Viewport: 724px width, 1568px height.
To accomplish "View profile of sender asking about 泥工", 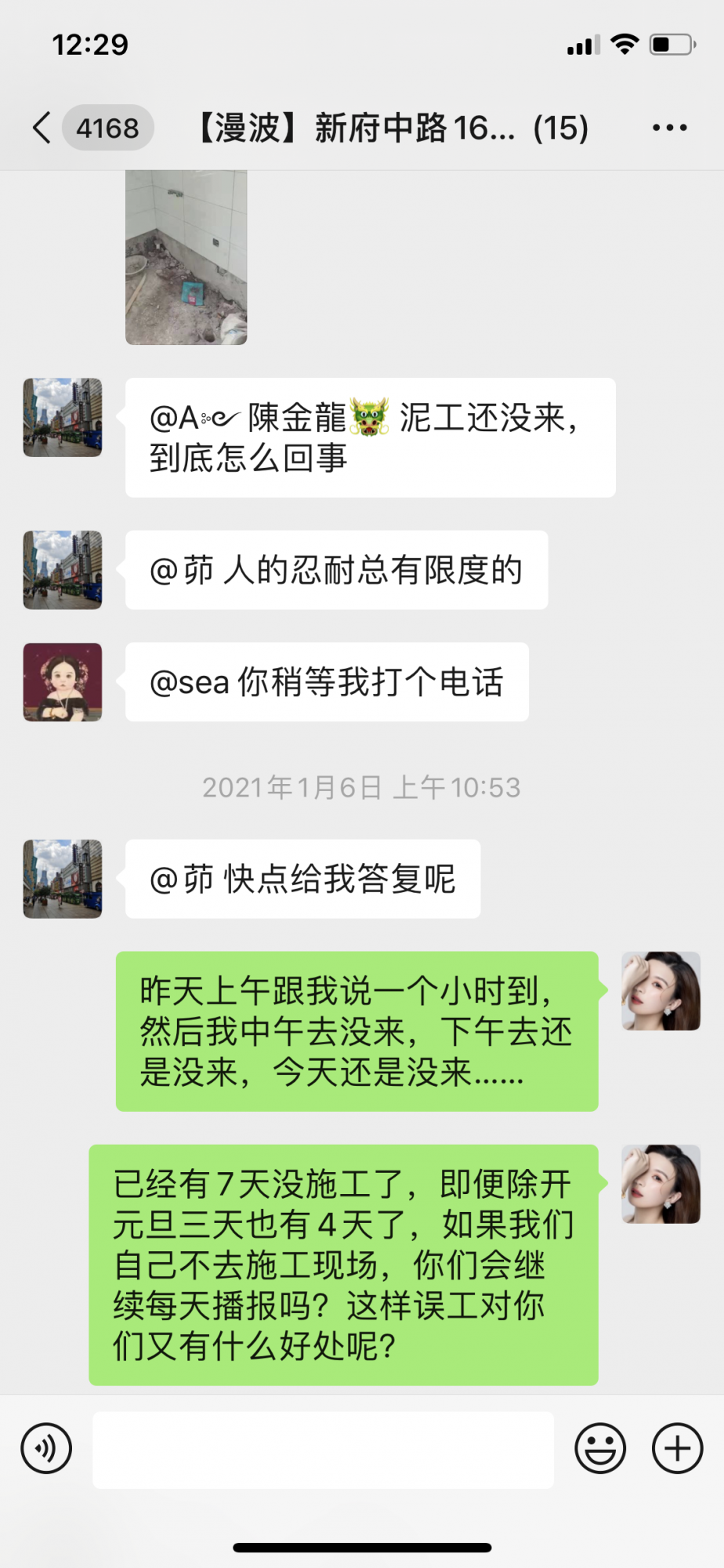I will (63, 418).
